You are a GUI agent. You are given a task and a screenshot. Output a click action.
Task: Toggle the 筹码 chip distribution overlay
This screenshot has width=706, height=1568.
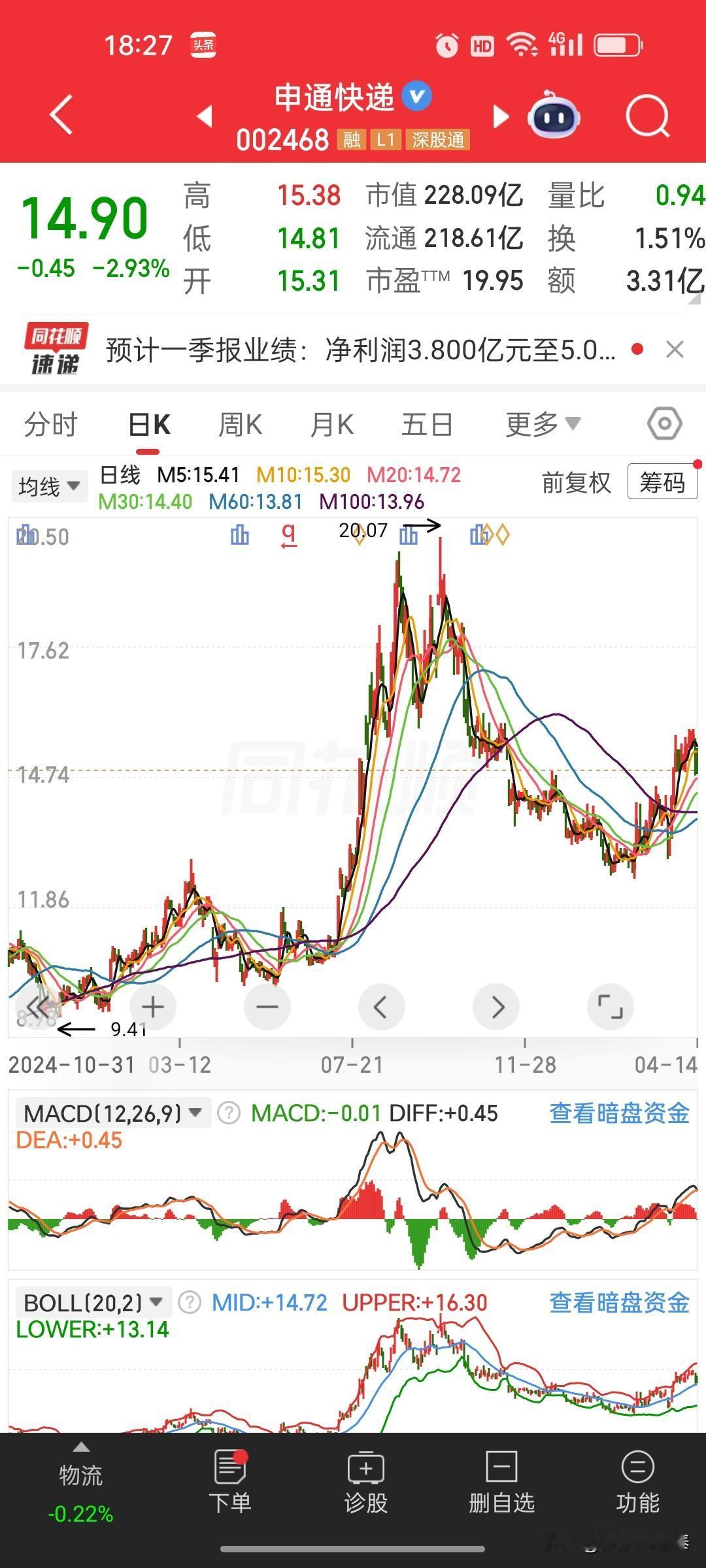(662, 483)
